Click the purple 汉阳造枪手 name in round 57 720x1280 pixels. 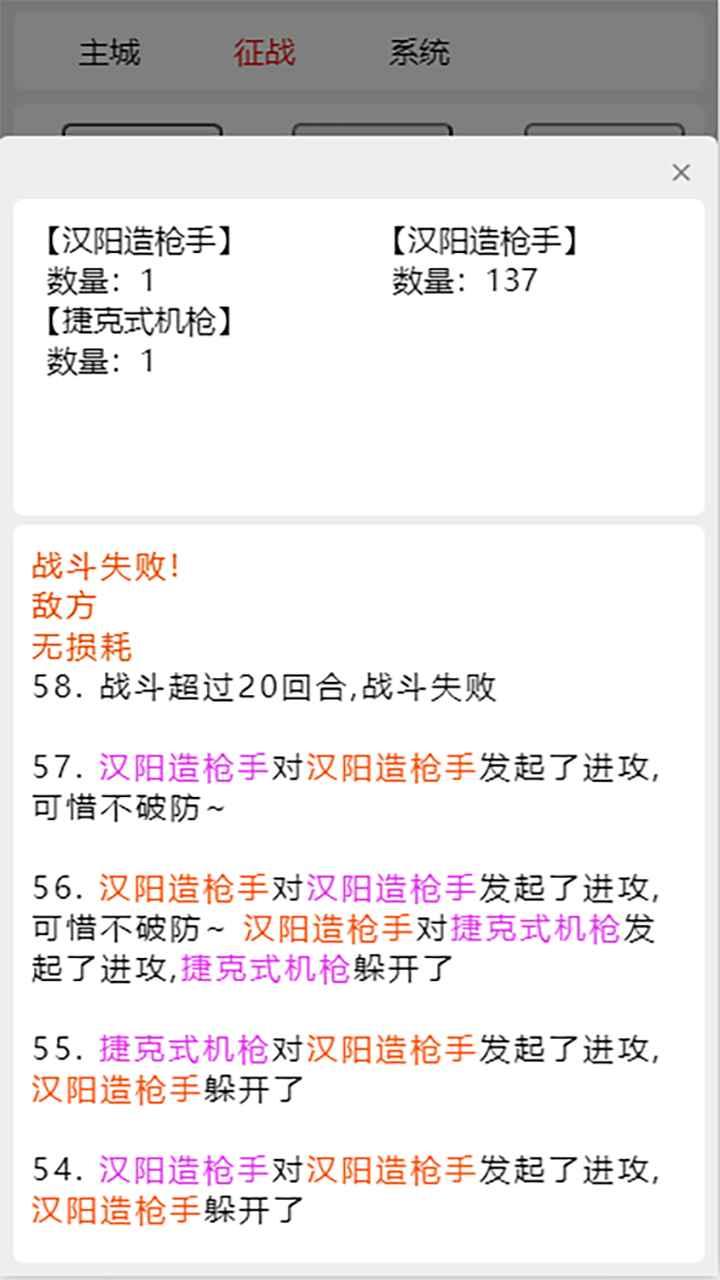(x=182, y=764)
